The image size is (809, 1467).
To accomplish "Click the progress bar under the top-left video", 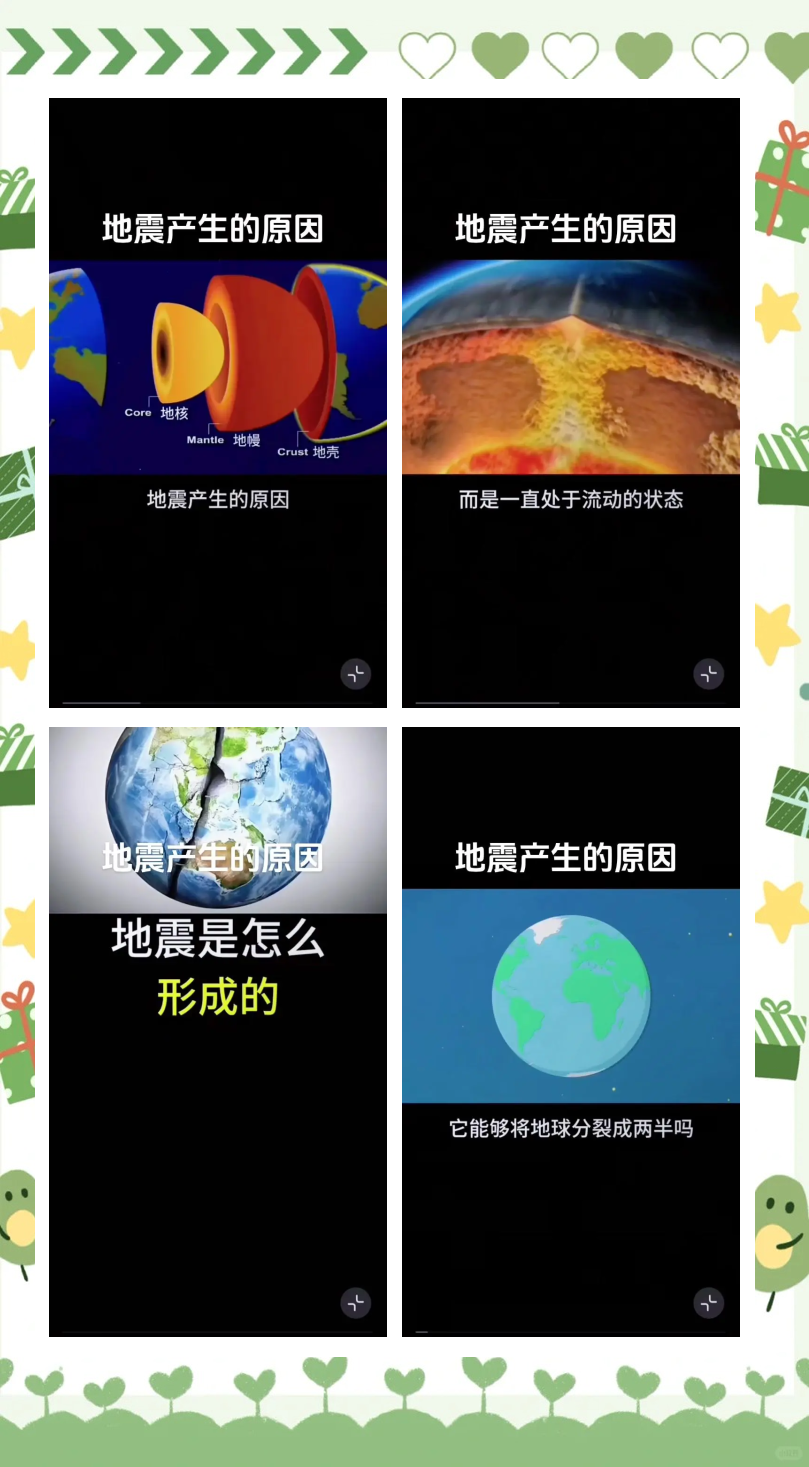I will pos(217,700).
